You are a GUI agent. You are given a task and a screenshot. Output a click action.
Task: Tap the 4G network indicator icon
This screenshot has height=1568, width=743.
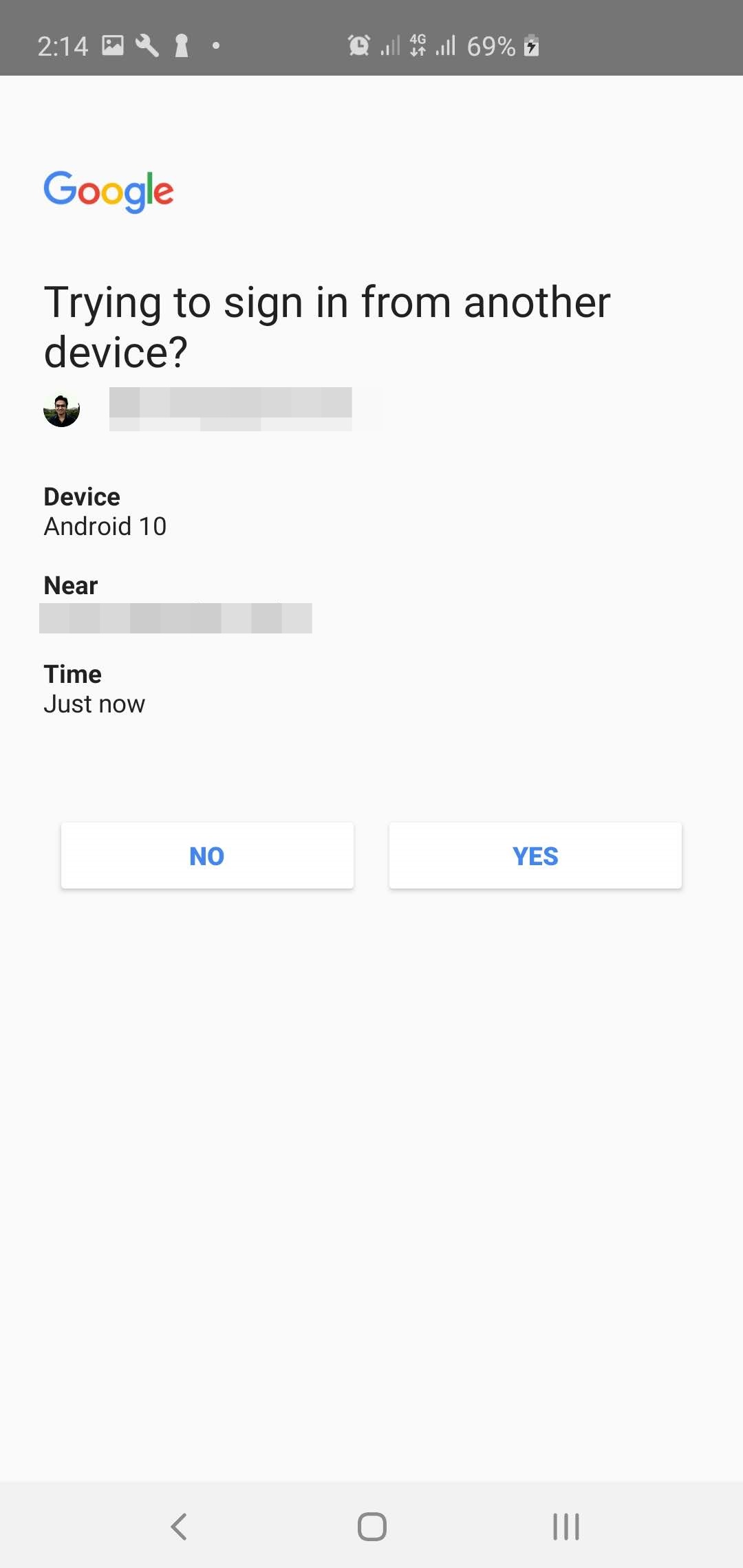coord(417,45)
